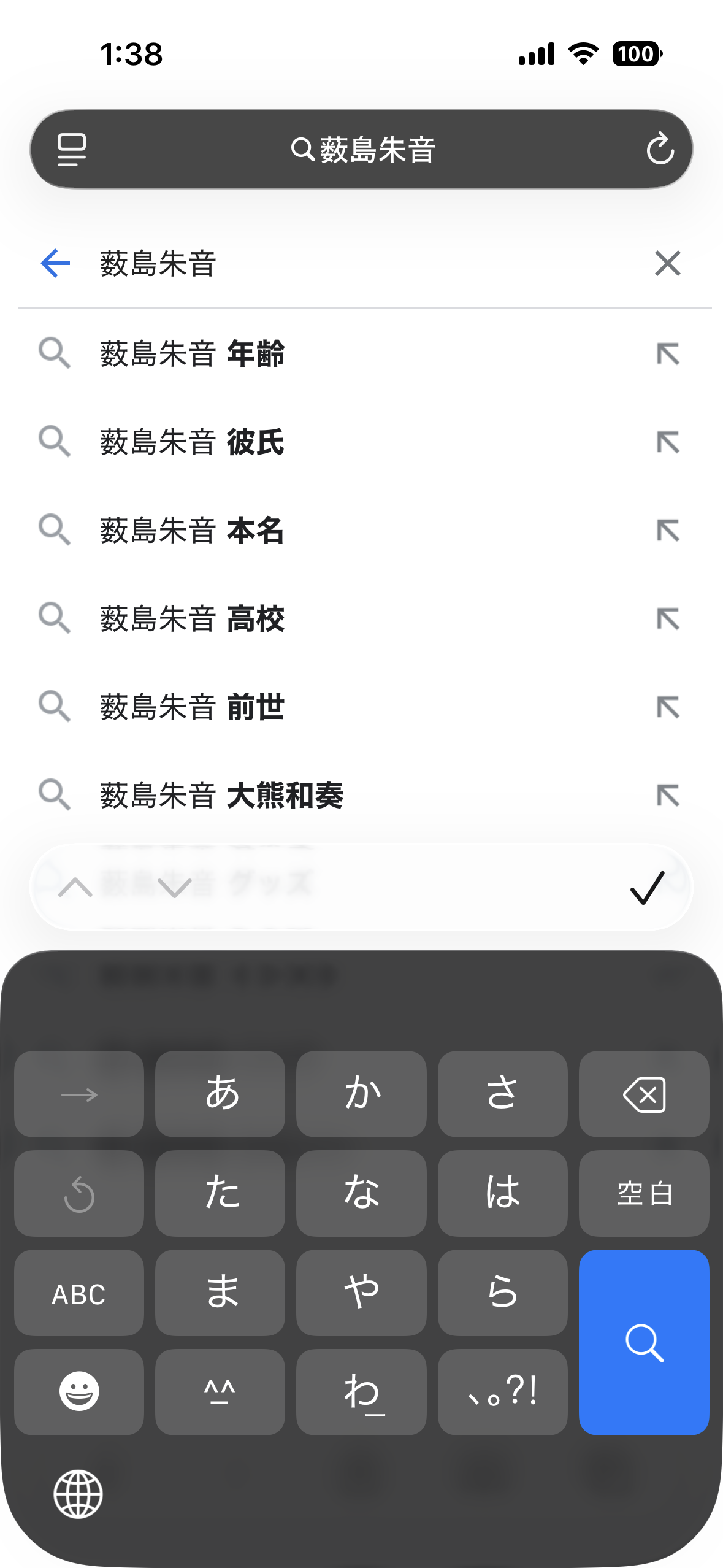The height and width of the screenshot is (1568, 723).
Task: Search for 薮島朱音 本名 suggestion
Action: click(193, 531)
